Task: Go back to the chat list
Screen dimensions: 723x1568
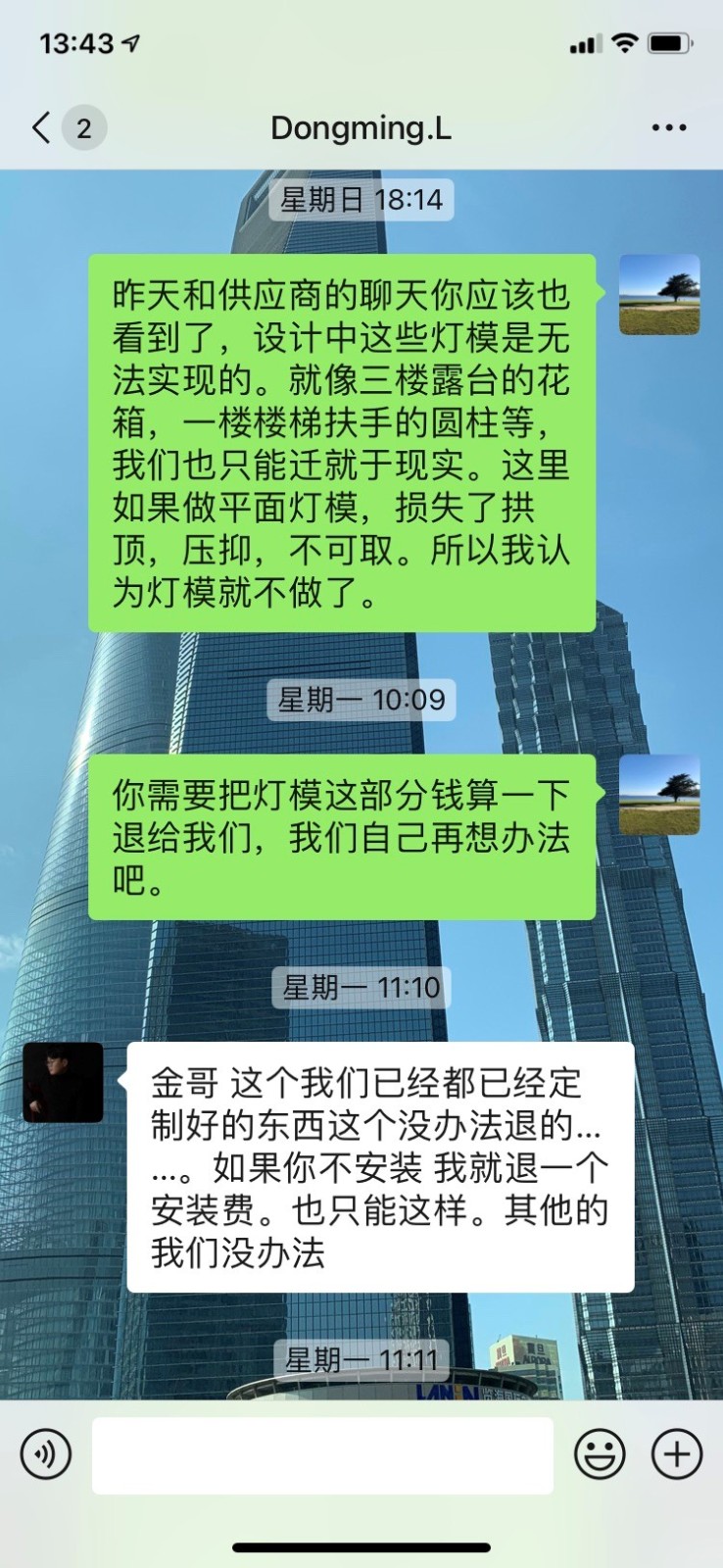Action: pos(41,127)
